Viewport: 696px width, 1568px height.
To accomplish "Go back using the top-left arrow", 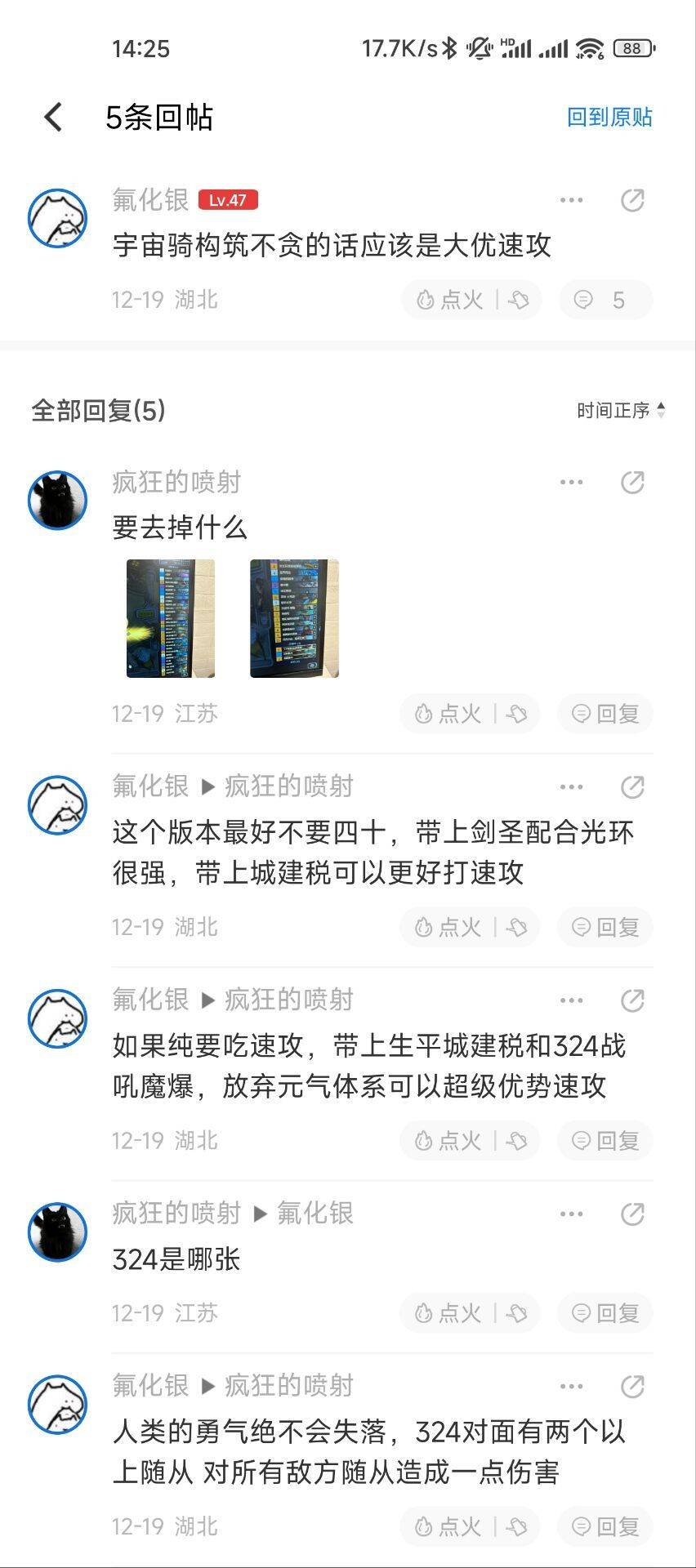I will pos(54,117).
